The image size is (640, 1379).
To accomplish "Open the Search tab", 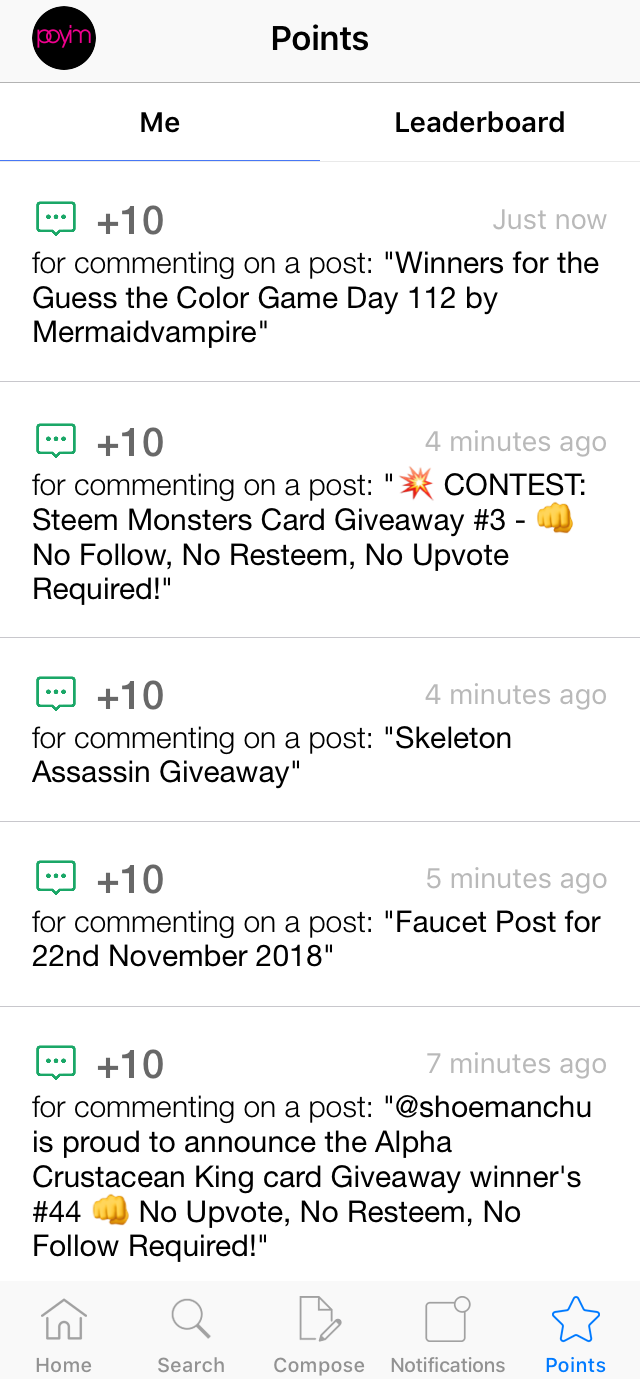I will 191,1334.
